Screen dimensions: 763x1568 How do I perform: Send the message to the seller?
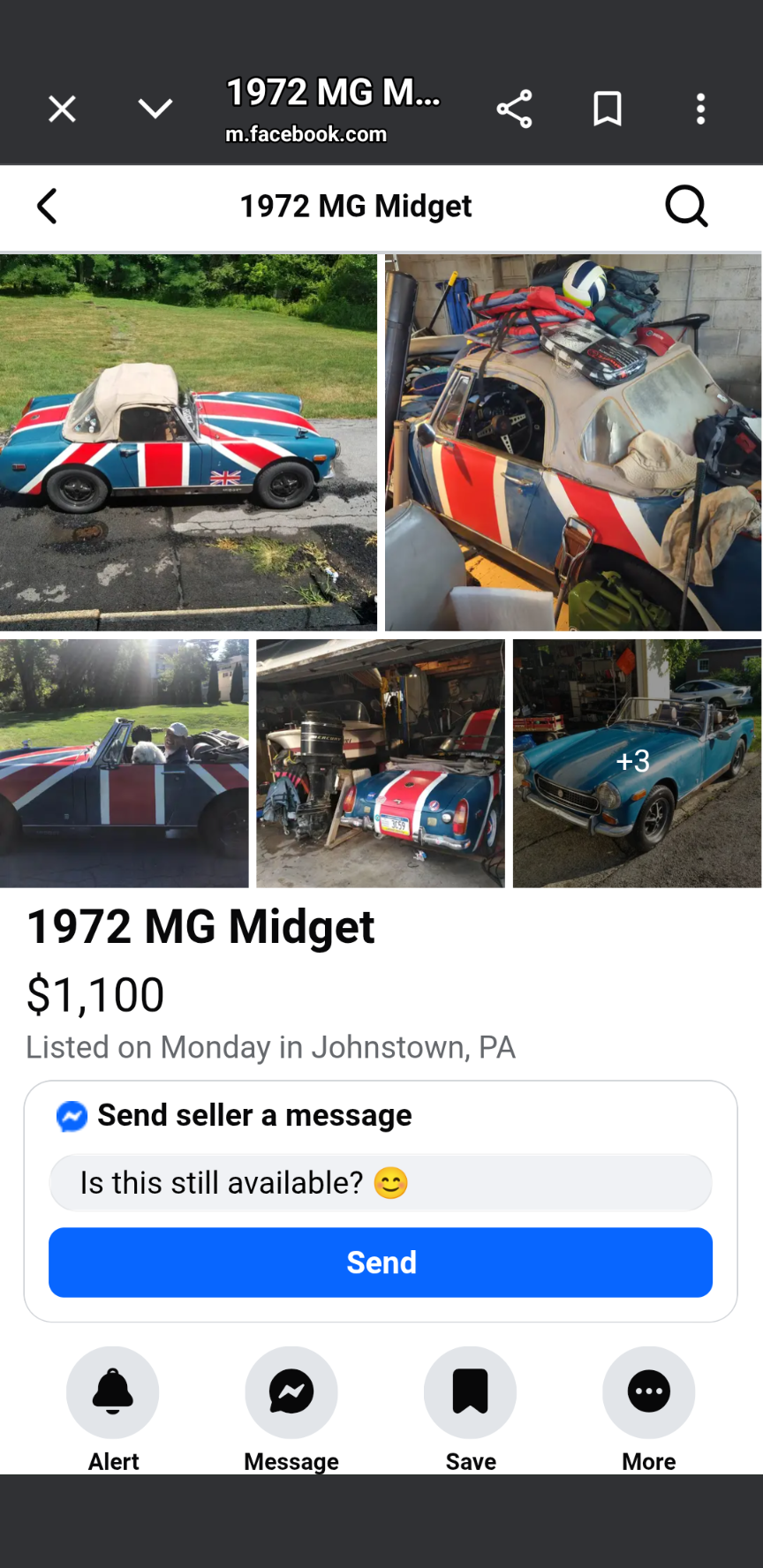tap(381, 1263)
